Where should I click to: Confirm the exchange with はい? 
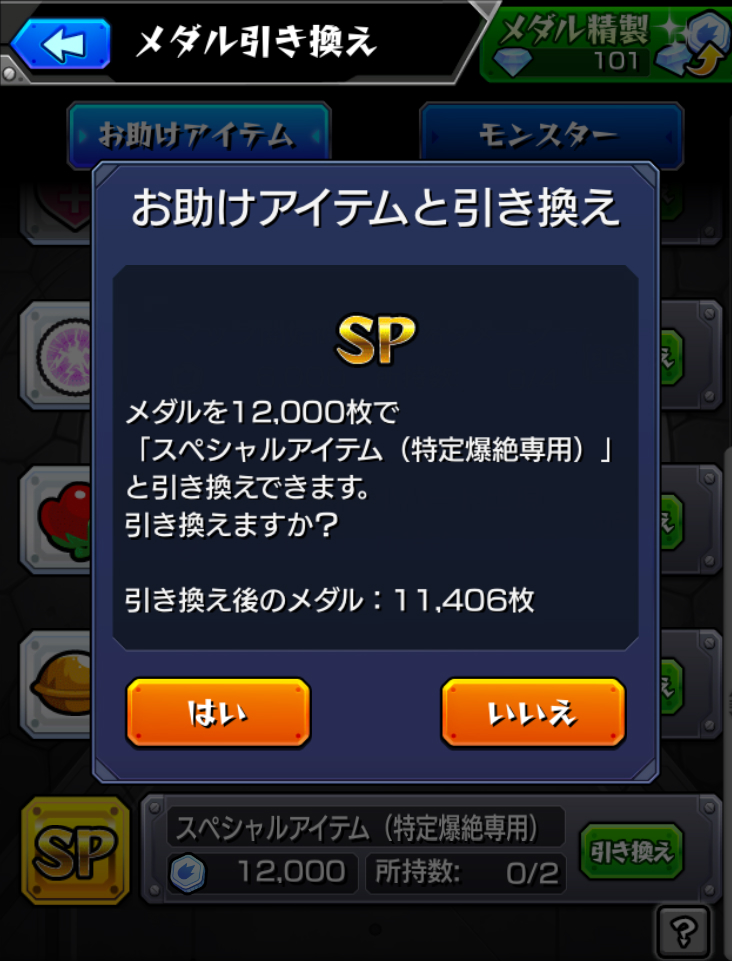[x=218, y=712]
